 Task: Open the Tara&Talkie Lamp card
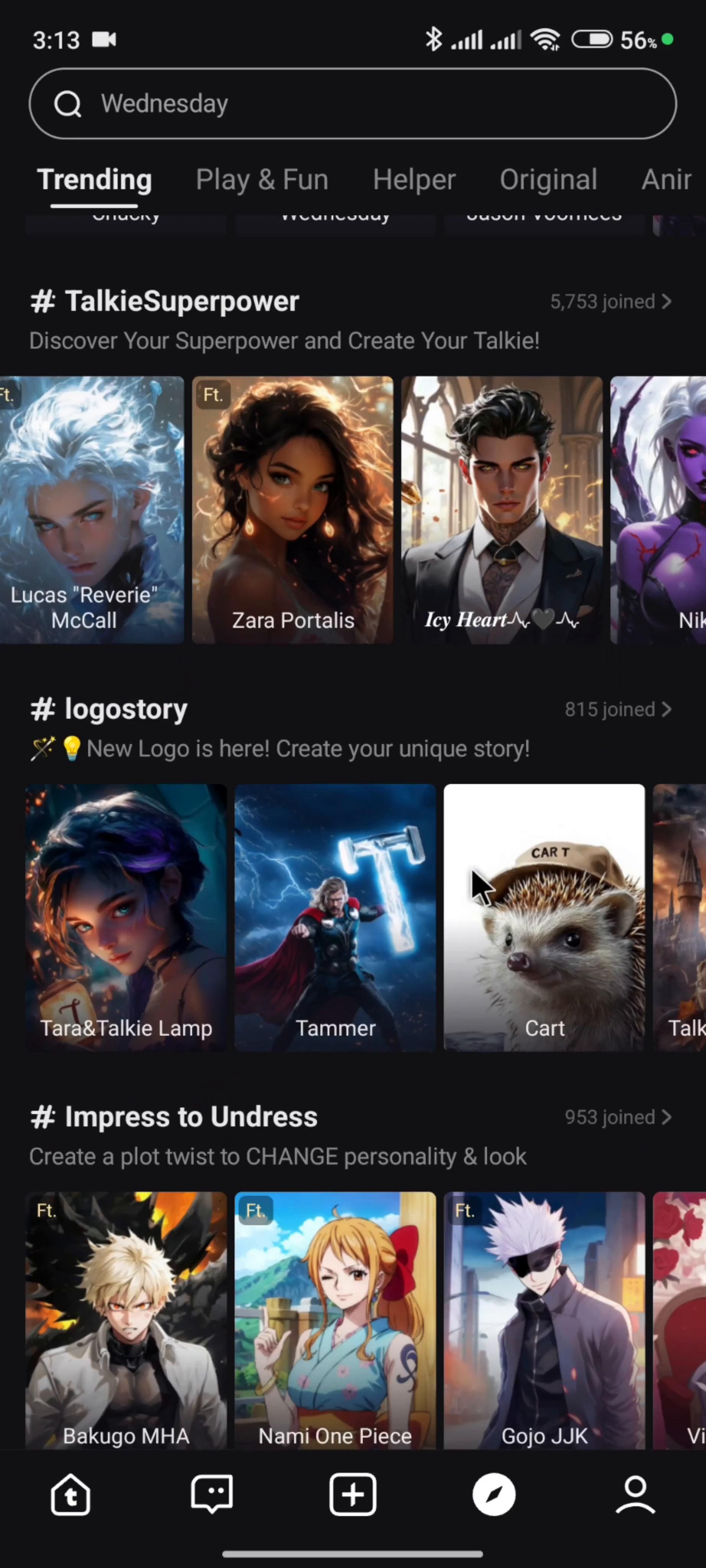point(126,917)
